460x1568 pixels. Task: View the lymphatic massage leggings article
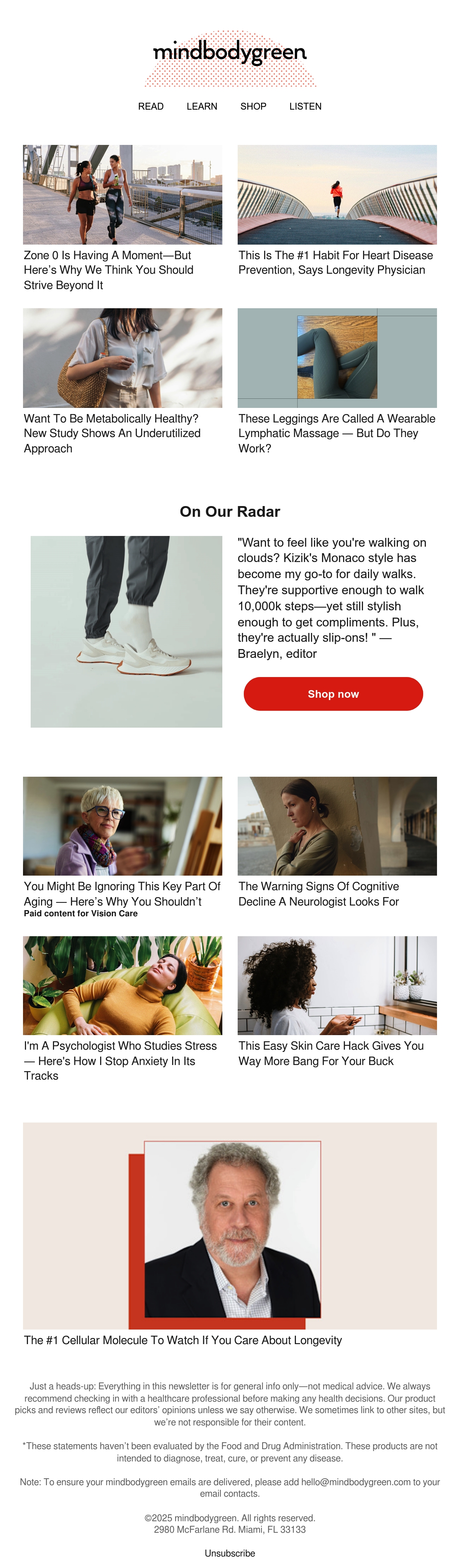337,433
